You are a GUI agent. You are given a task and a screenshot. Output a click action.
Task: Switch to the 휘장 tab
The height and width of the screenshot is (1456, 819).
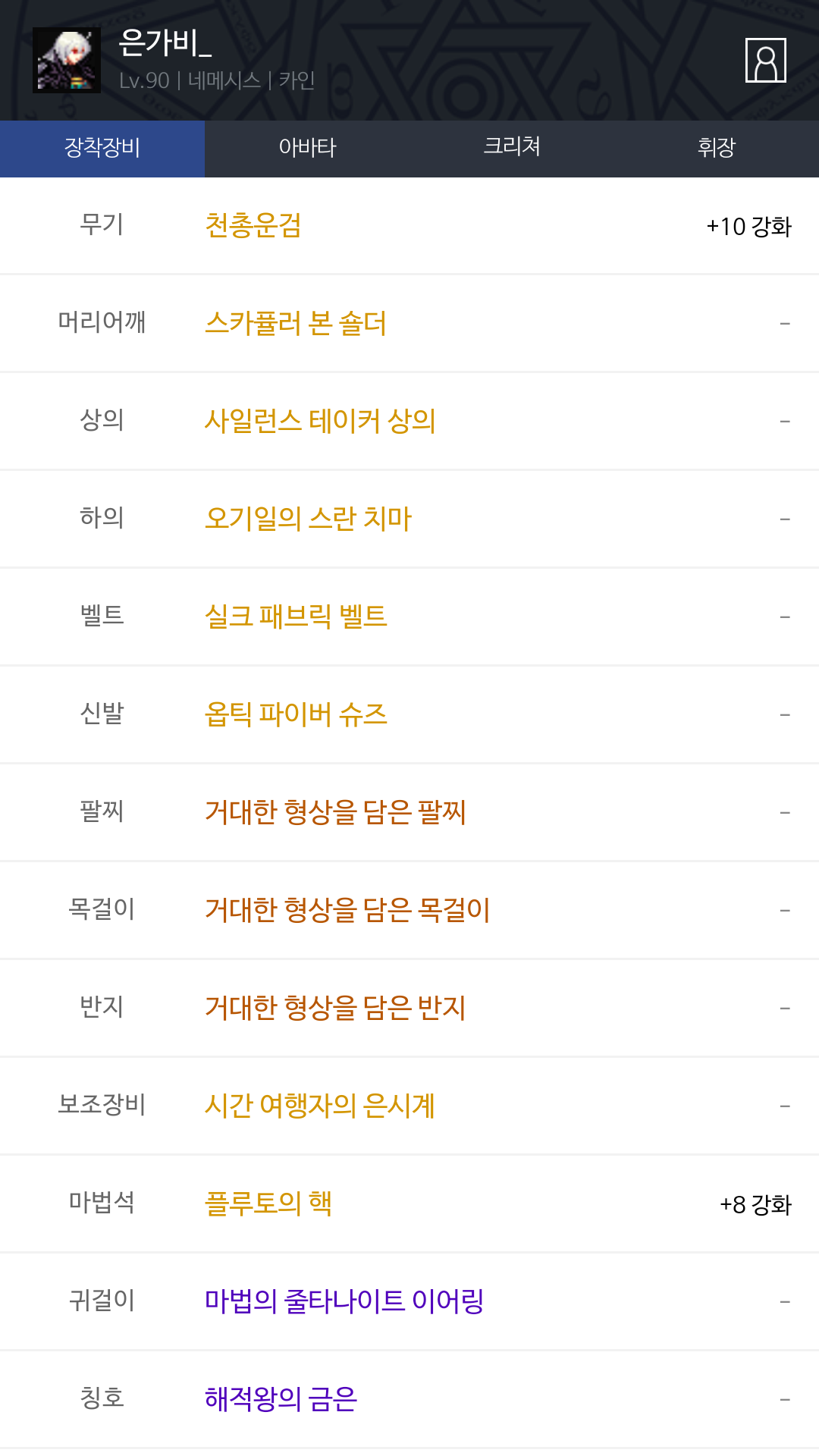(717, 148)
